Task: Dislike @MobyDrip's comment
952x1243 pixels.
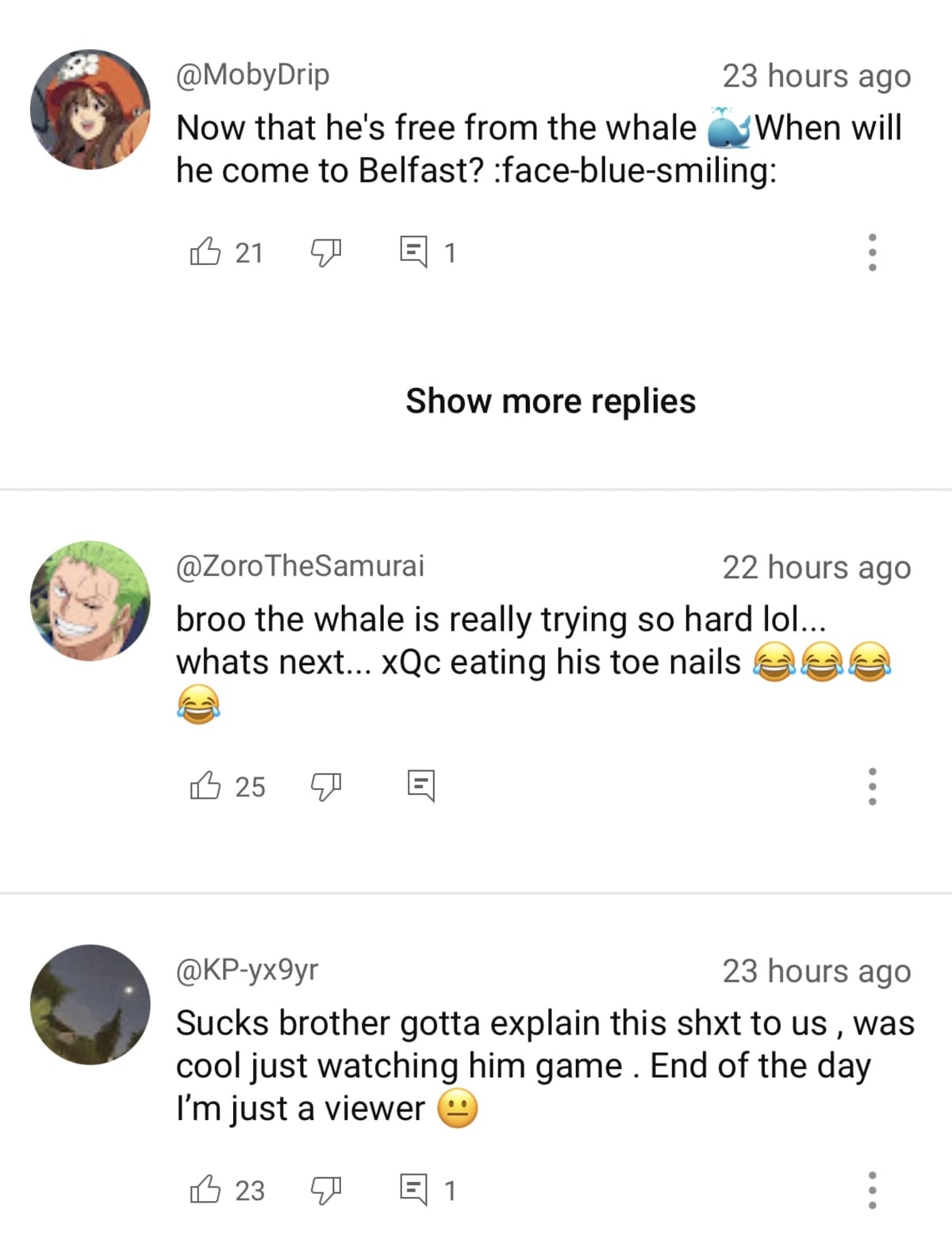Action: pos(328,252)
